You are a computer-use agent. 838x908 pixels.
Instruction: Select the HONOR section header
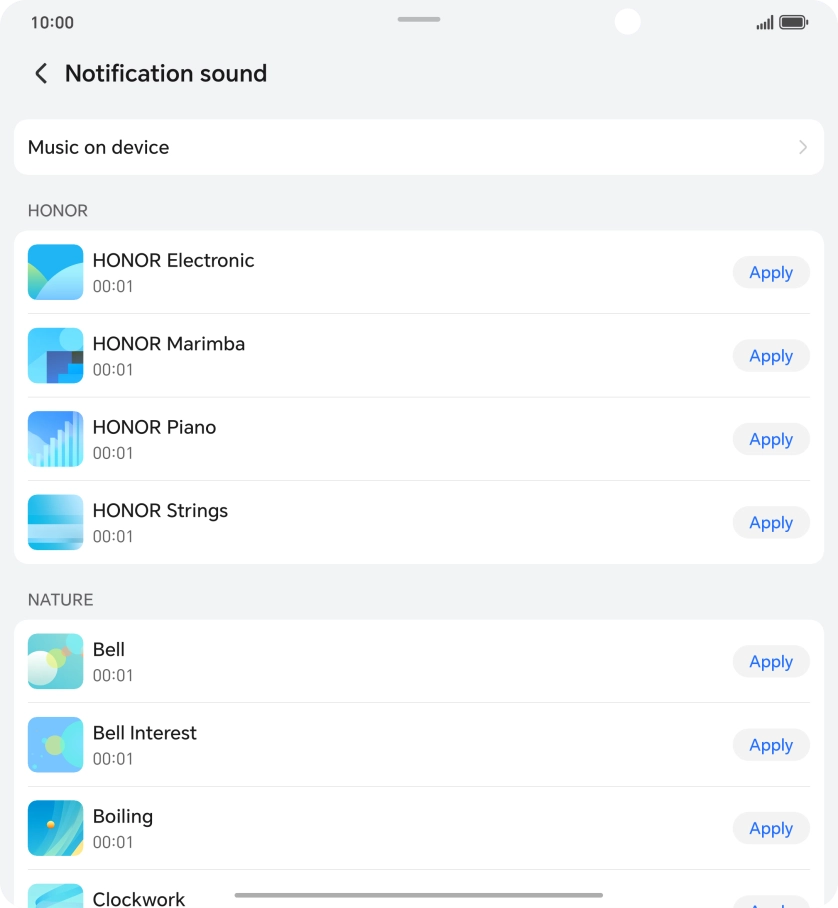(x=57, y=210)
